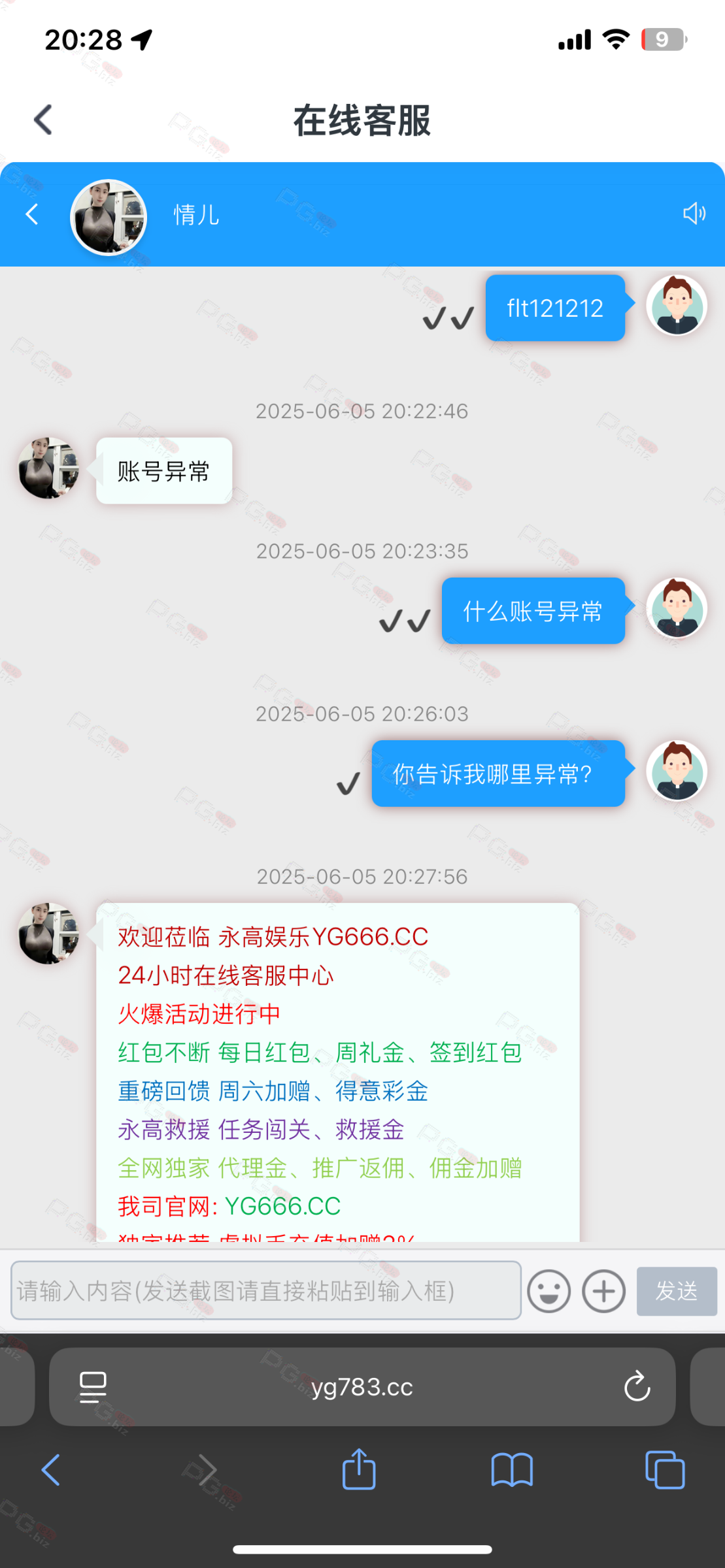Toggle the chat sound speaker icon

694,214
